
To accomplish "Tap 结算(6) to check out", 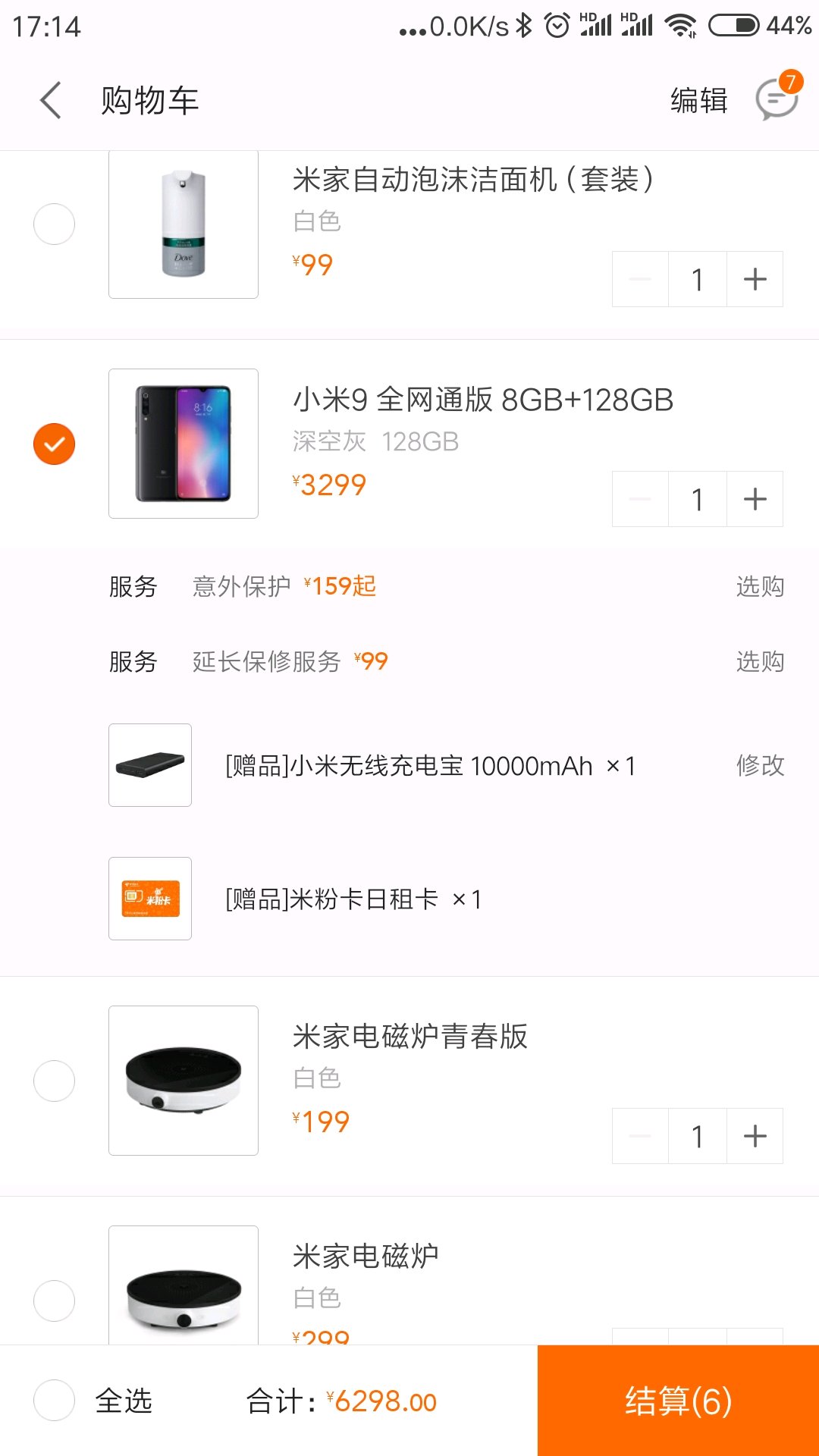I will tap(678, 1401).
